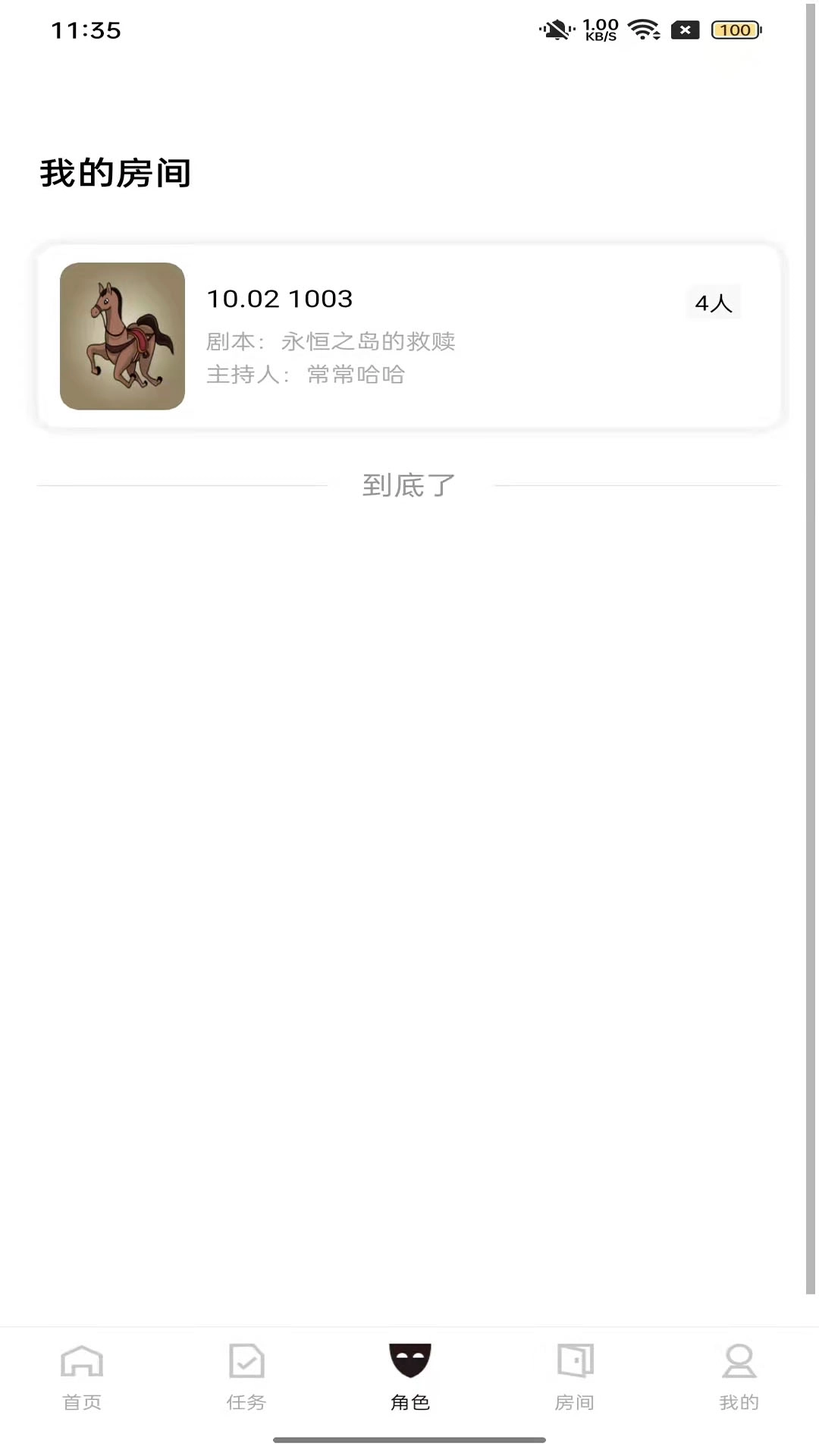The image size is (819, 1456).
Task: Tap the silent mode notification icon
Action: (x=556, y=29)
